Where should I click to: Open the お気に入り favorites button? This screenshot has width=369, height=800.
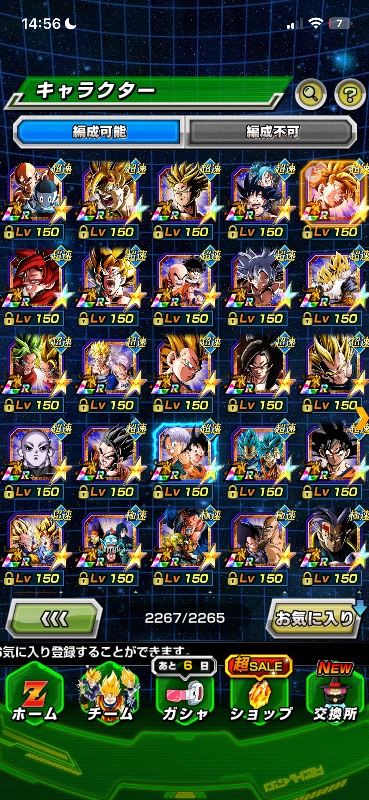(315, 618)
